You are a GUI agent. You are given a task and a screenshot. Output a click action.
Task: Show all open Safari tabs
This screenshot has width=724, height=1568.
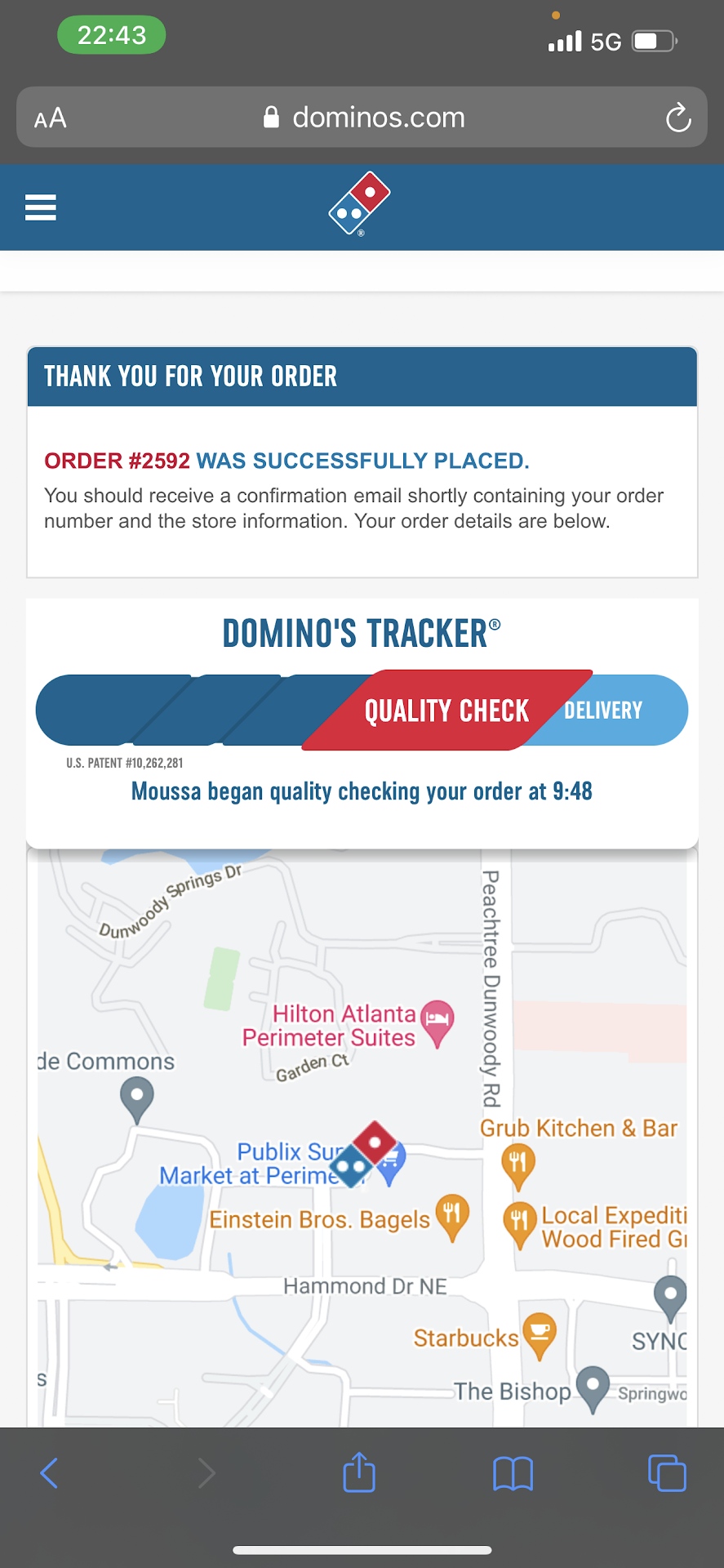point(667,1473)
